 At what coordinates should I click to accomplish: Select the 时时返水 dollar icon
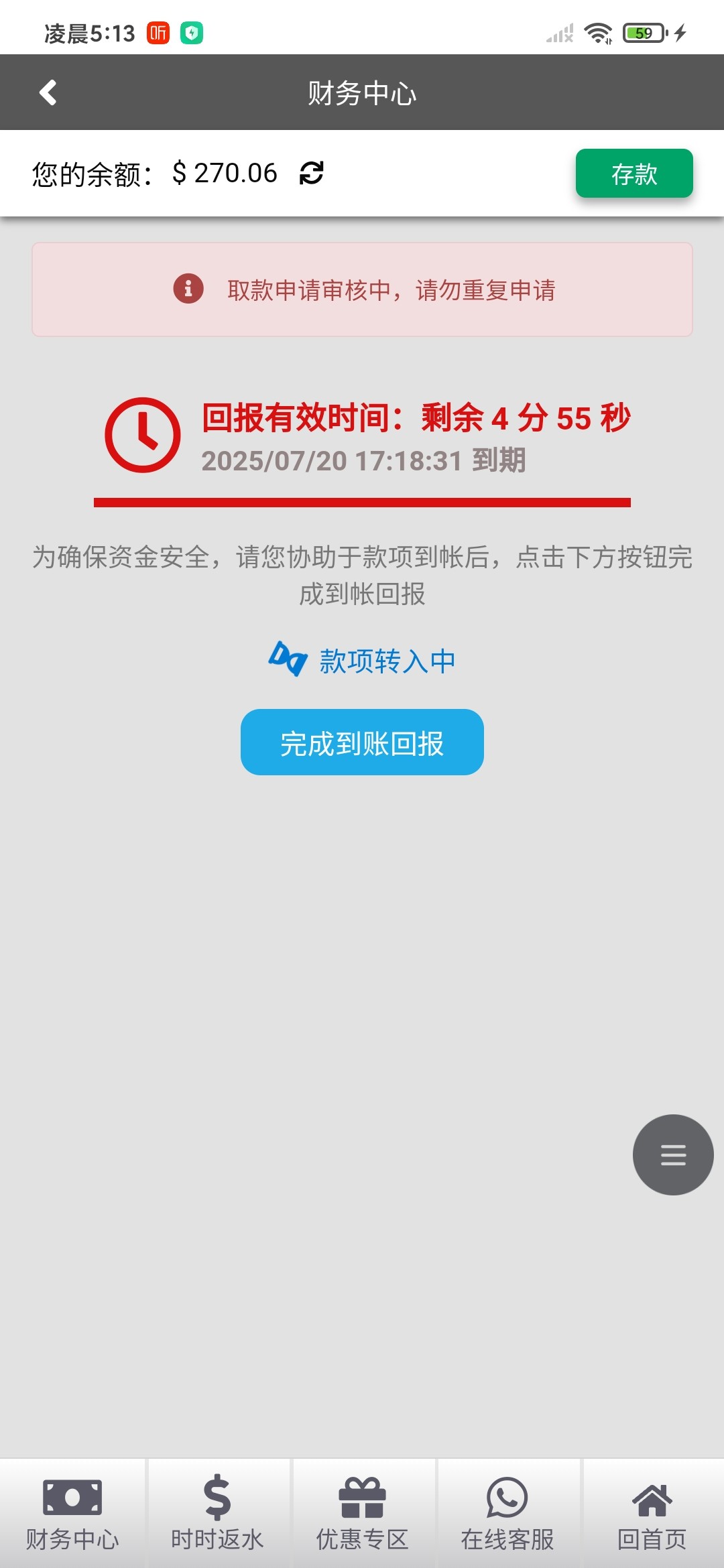pyautogui.click(x=217, y=1496)
